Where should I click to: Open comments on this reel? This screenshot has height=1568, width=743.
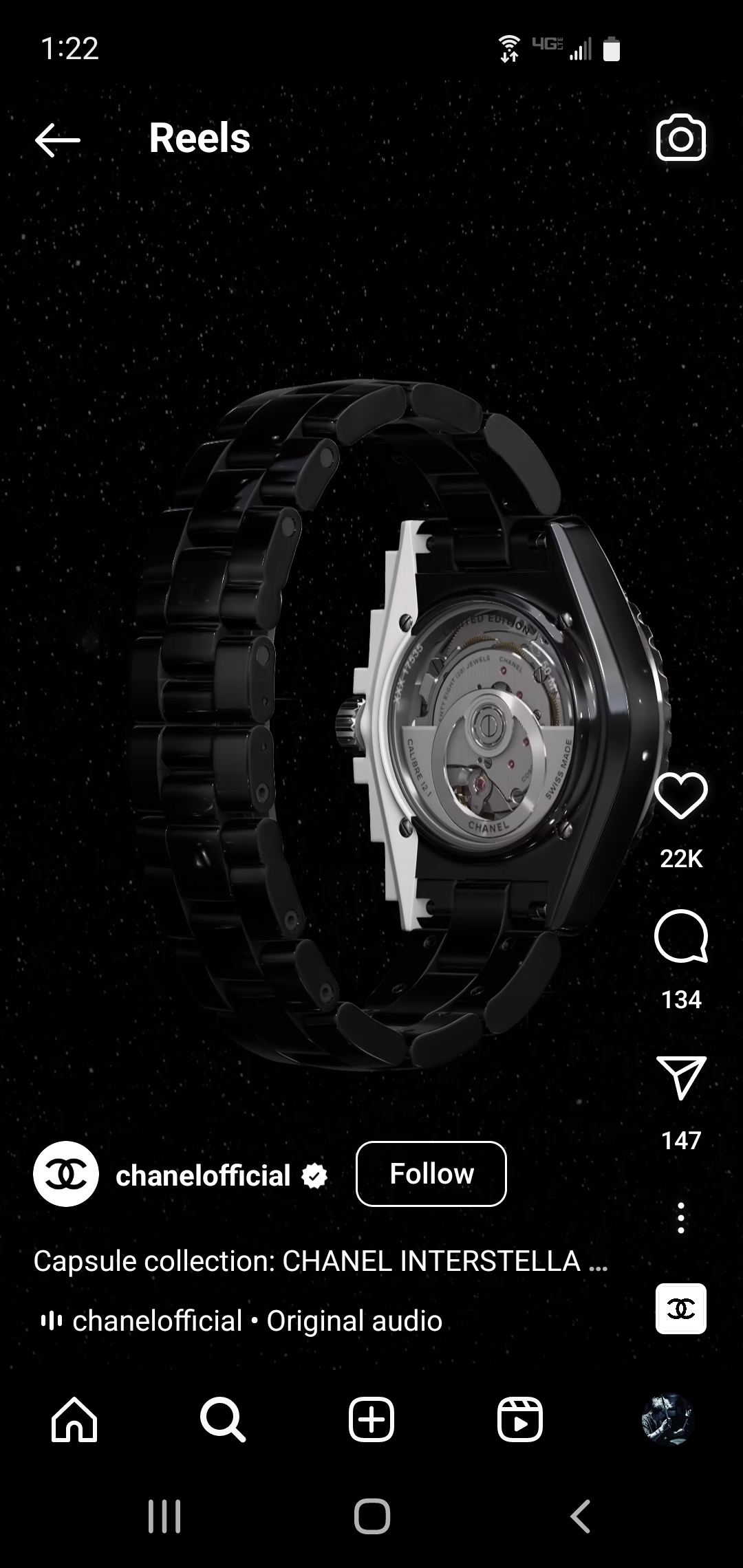(x=680, y=936)
